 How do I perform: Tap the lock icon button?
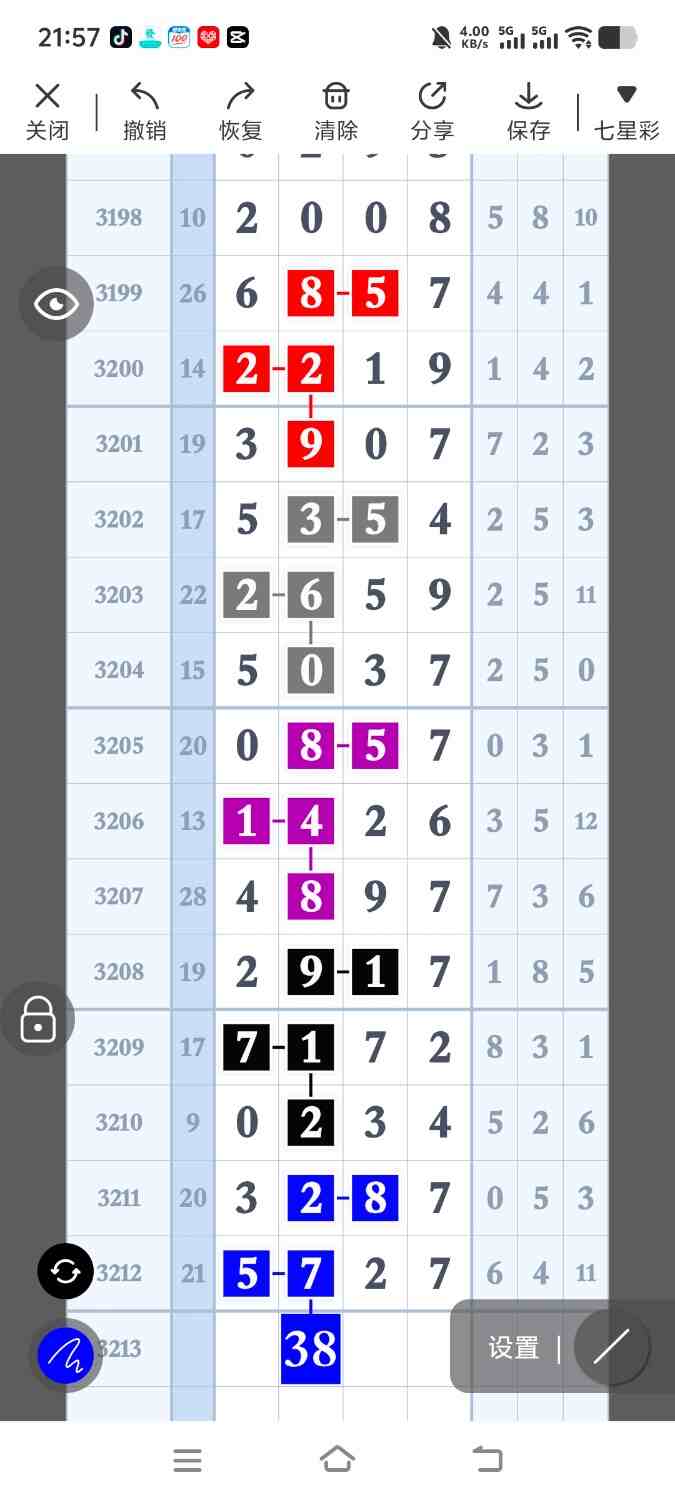coord(38,1019)
